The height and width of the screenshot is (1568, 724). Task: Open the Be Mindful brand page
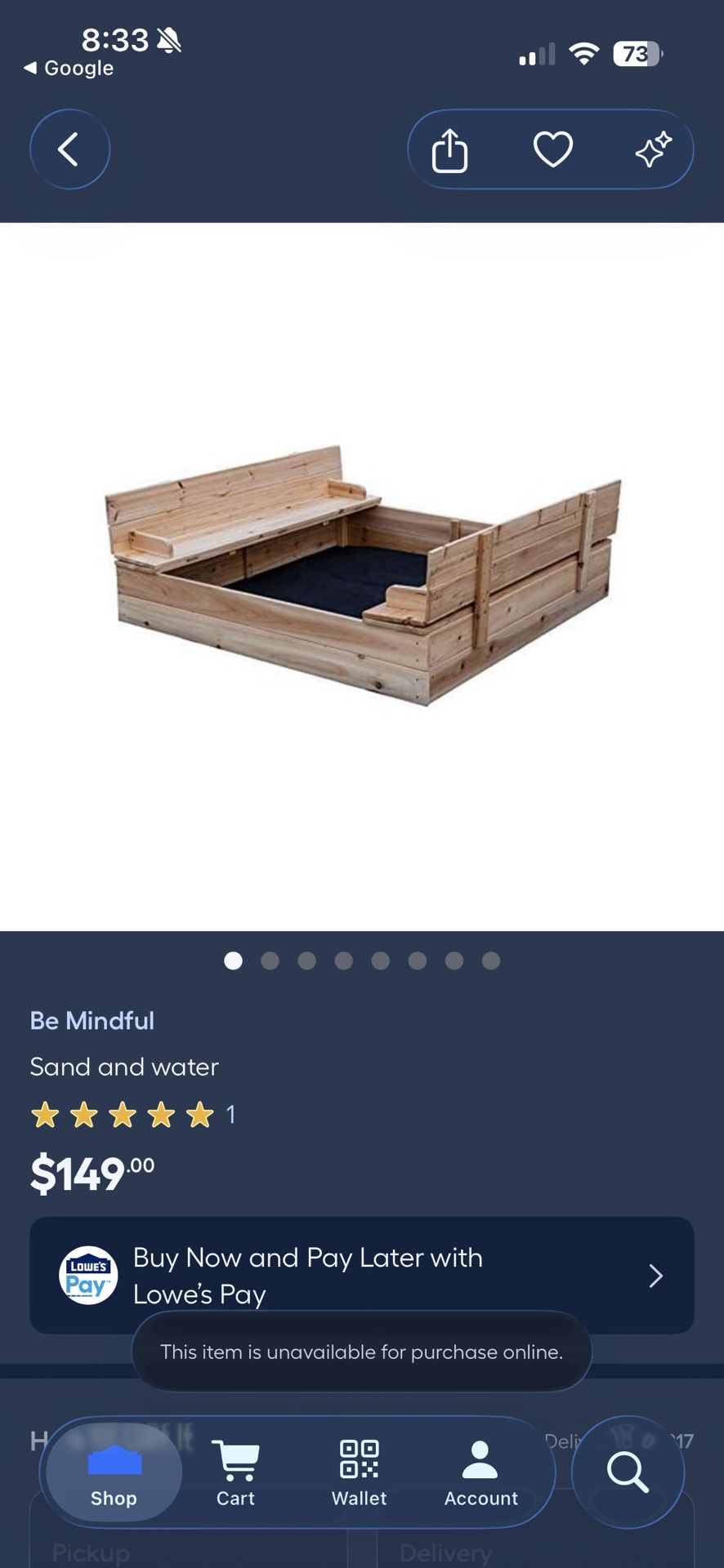pyautogui.click(x=92, y=1020)
